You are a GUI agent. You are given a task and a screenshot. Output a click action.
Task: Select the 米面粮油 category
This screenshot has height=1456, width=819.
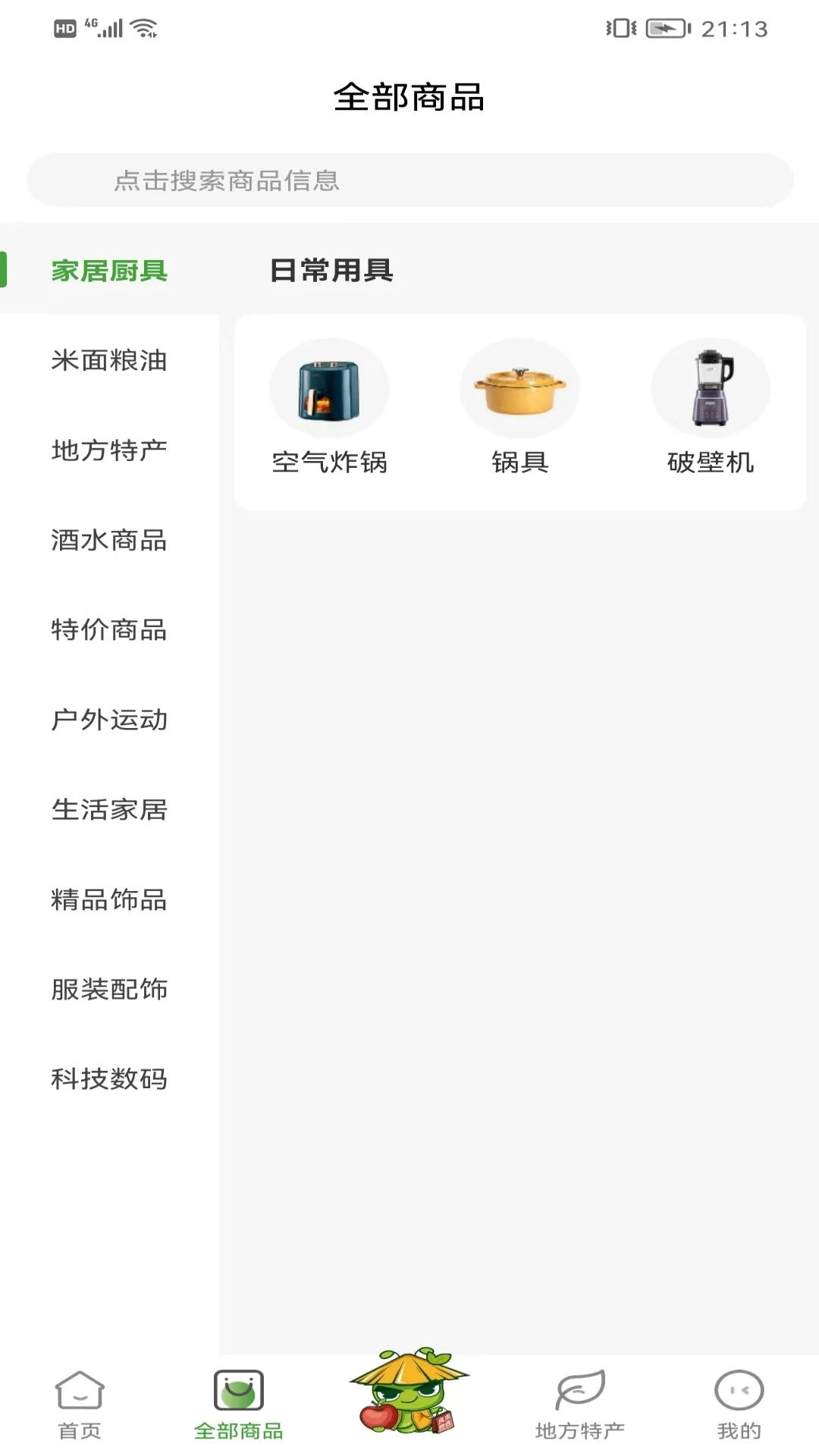point(108,361)
